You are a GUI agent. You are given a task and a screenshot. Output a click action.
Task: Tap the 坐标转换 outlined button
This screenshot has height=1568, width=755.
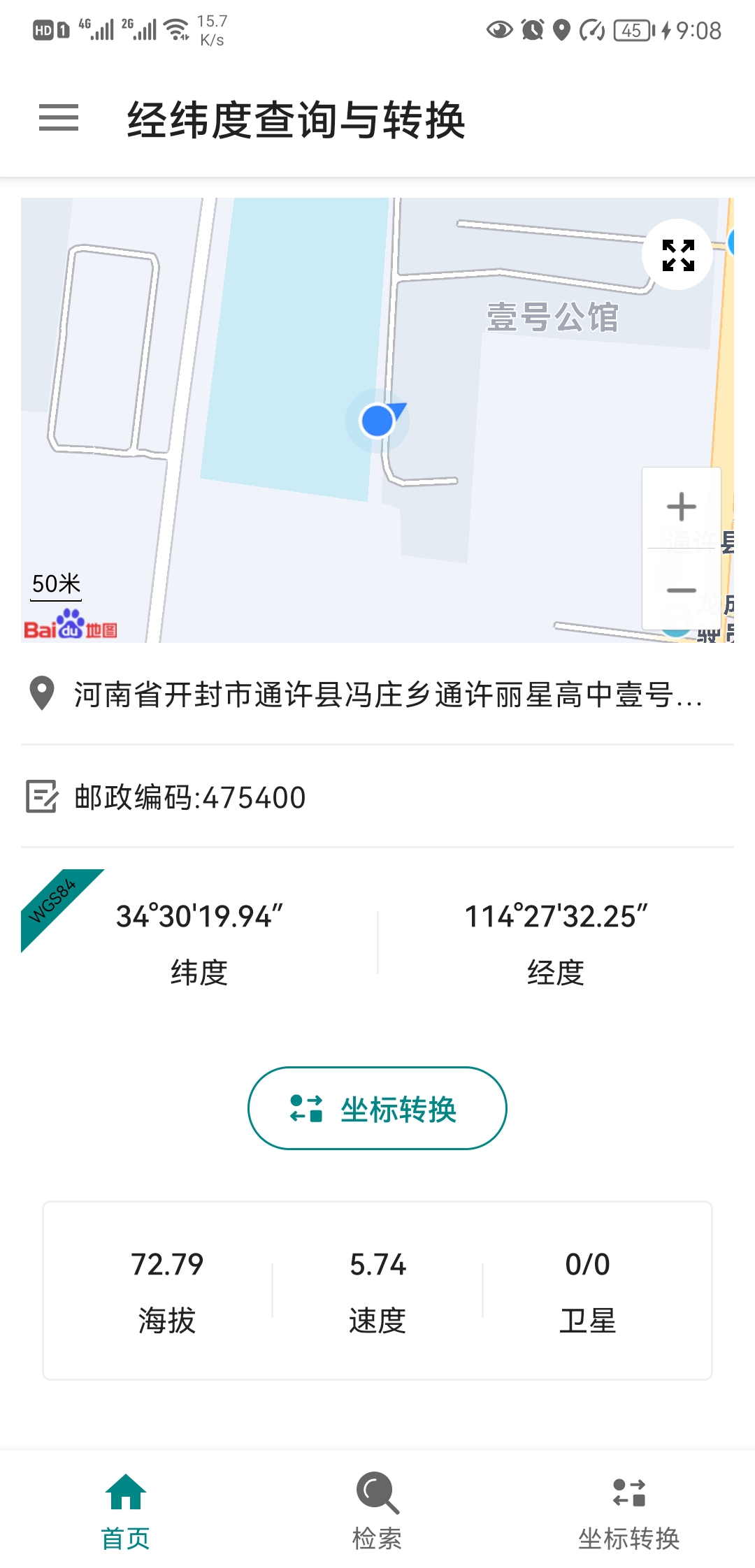[377, 1108]
